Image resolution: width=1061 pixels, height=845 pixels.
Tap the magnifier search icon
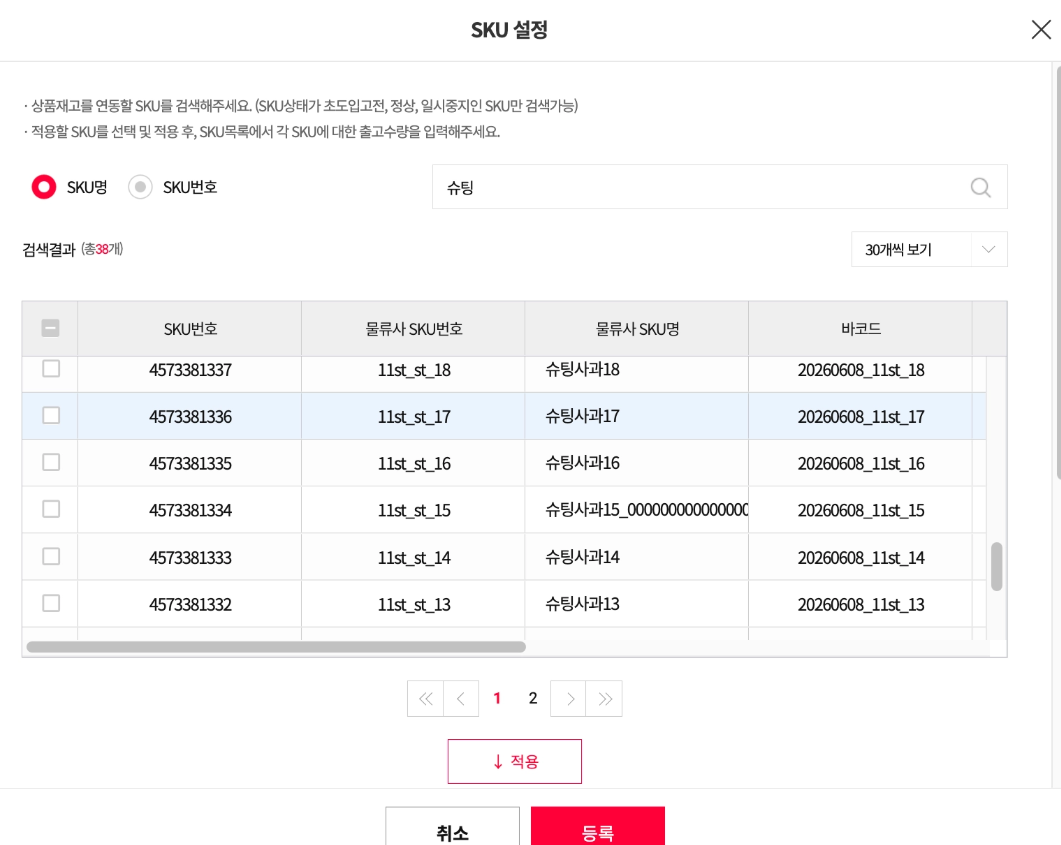pos(980,187)
